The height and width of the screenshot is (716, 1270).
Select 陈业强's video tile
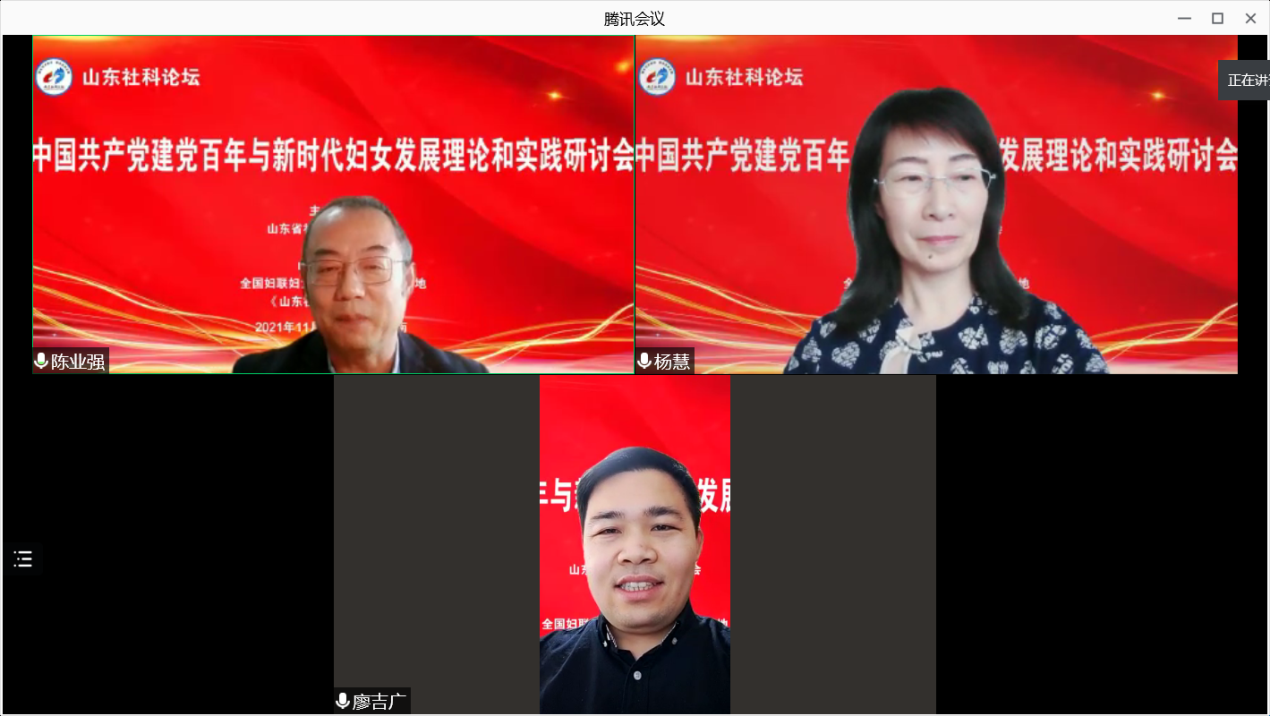333,205
